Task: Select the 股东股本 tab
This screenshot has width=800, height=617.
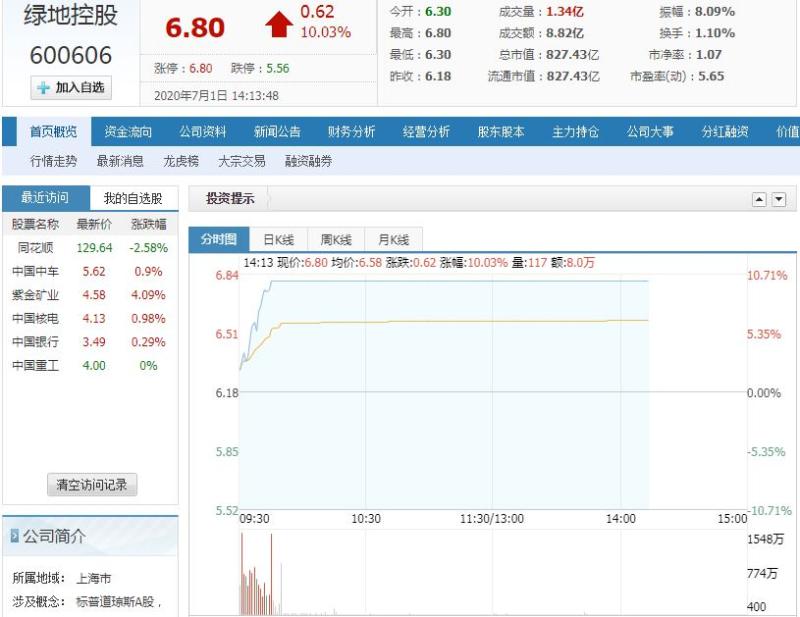Action: 500,131
